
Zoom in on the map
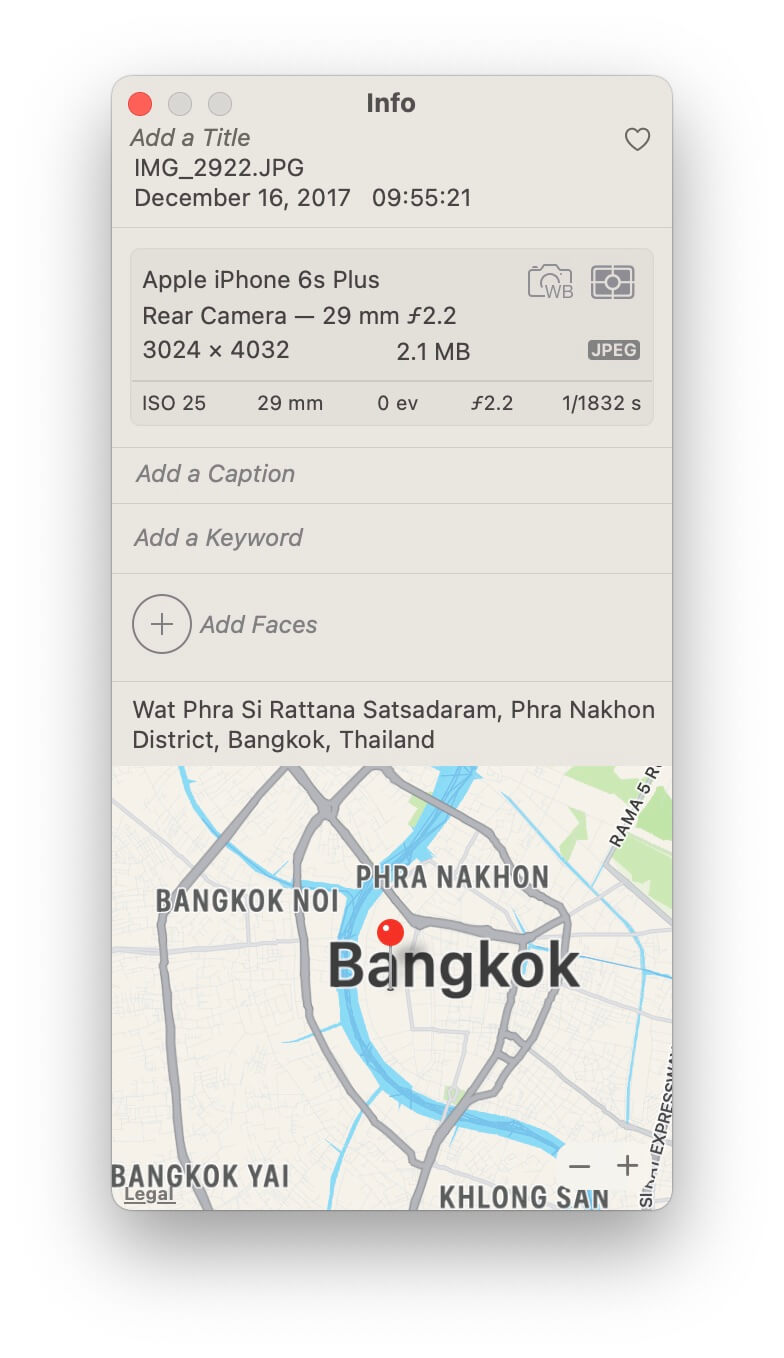(628, 1165)
